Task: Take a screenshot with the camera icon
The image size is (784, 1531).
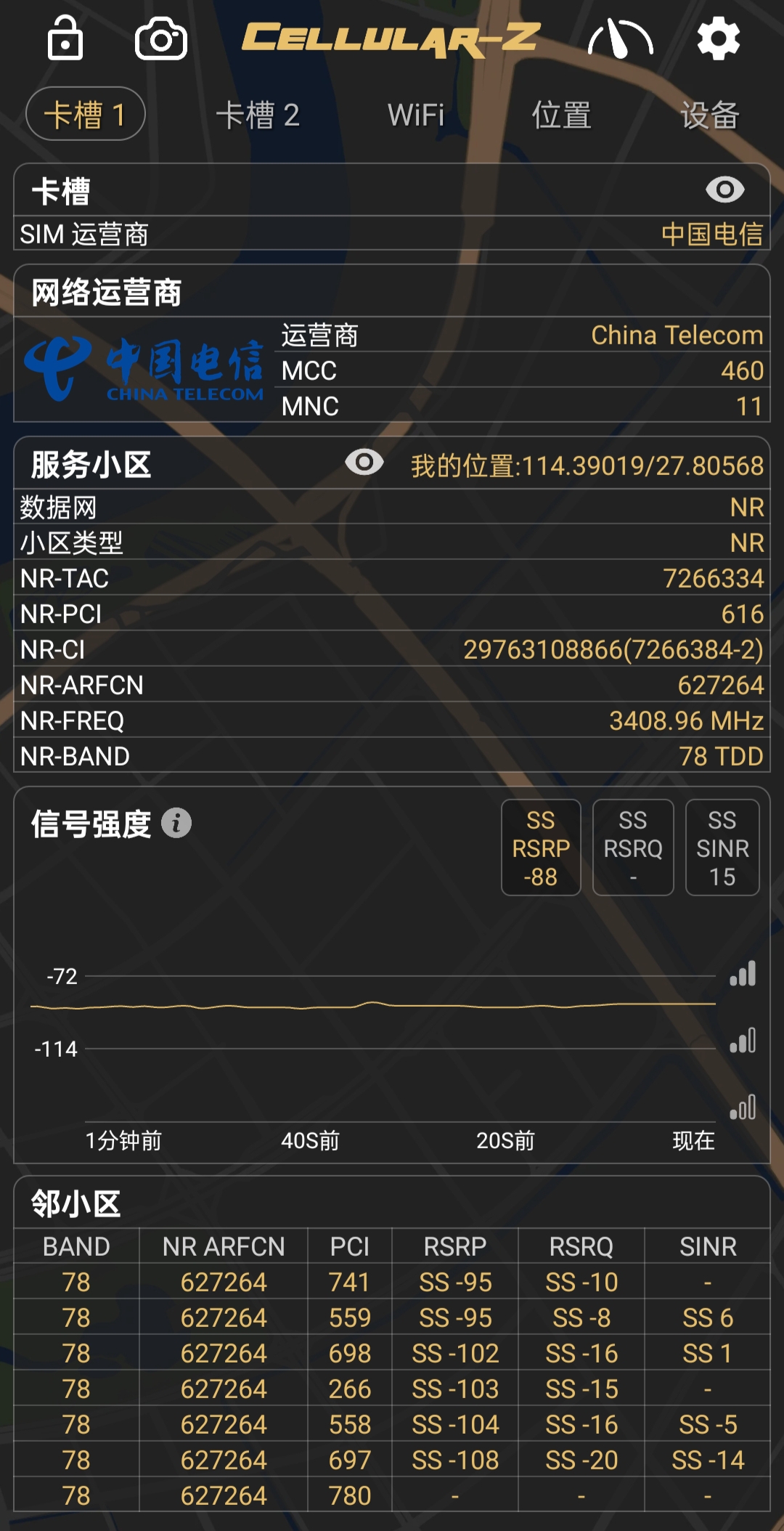Action: click(161, 39)
